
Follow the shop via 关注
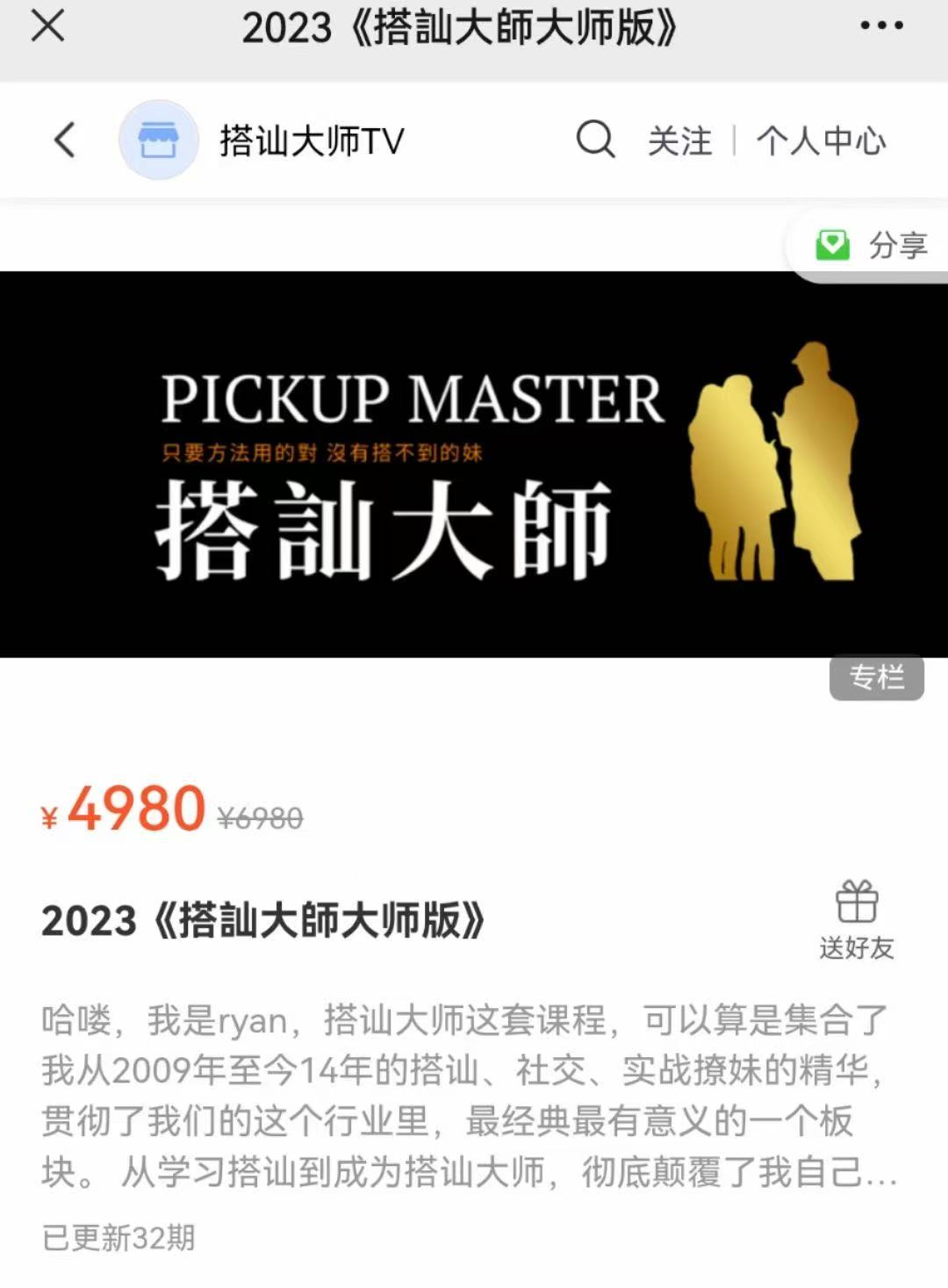[x=679, y=140]
